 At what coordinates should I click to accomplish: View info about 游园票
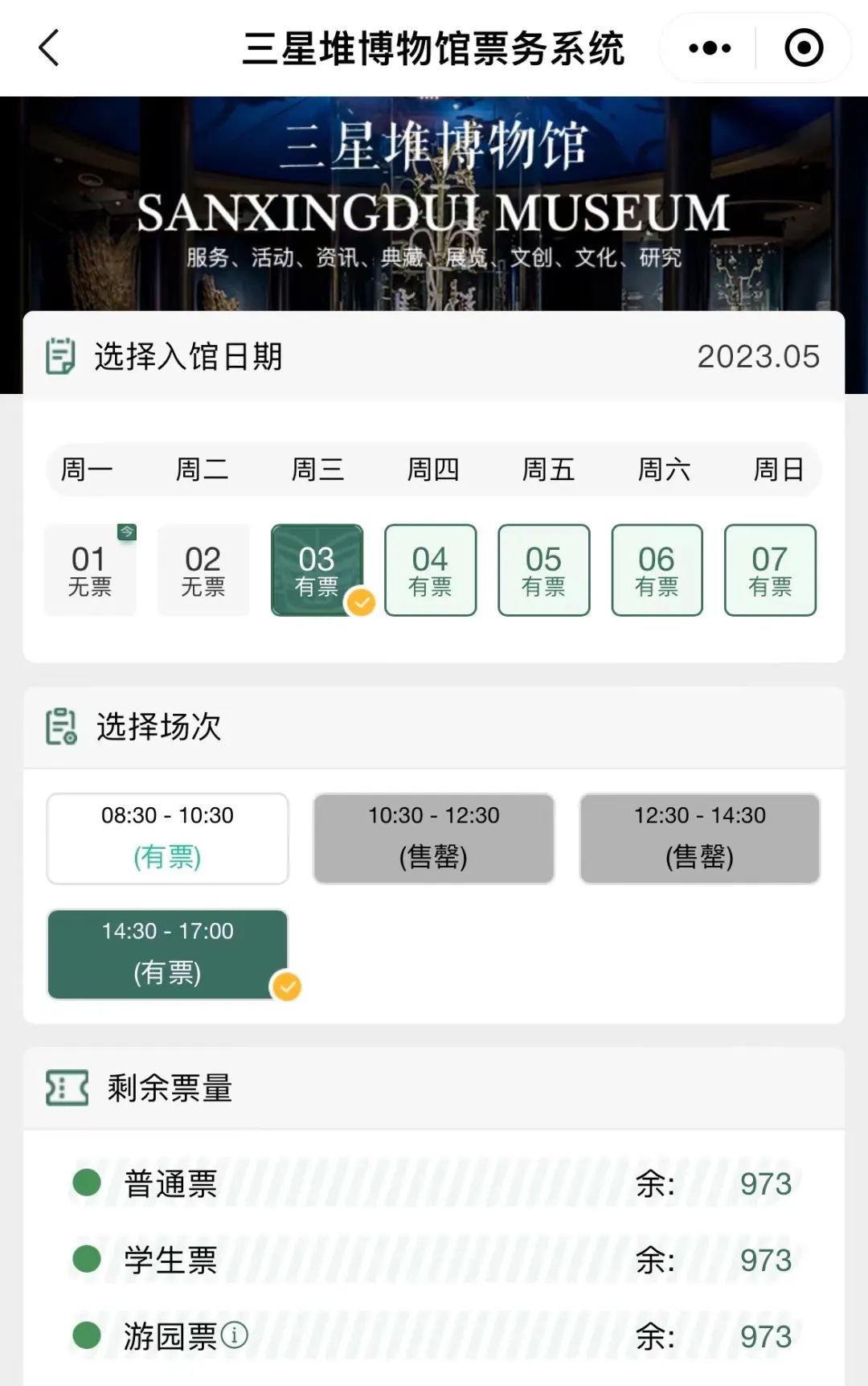pos(235,1335)
